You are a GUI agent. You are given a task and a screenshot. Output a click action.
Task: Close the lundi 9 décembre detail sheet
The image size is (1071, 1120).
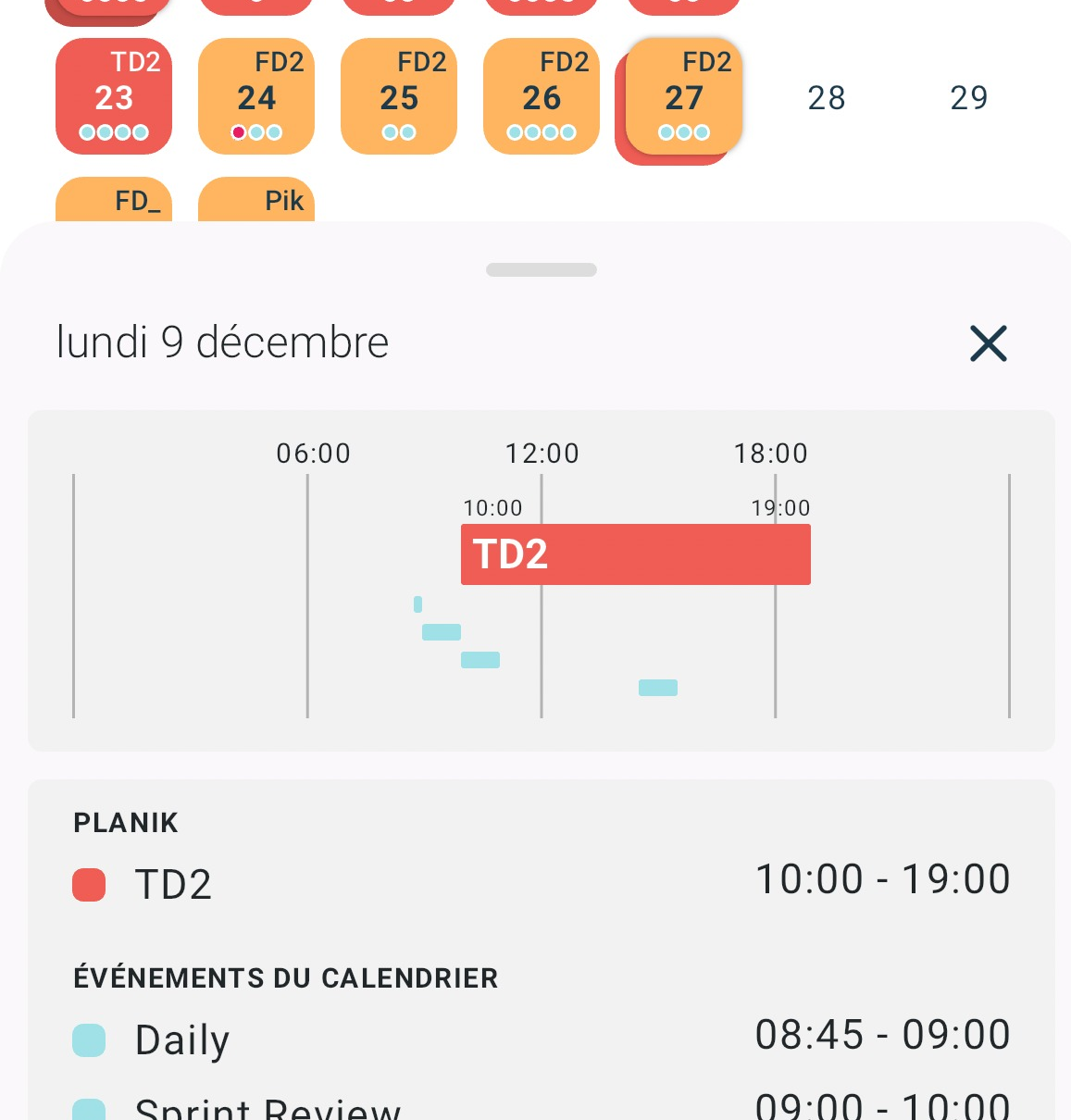click(x=988, y=343)
